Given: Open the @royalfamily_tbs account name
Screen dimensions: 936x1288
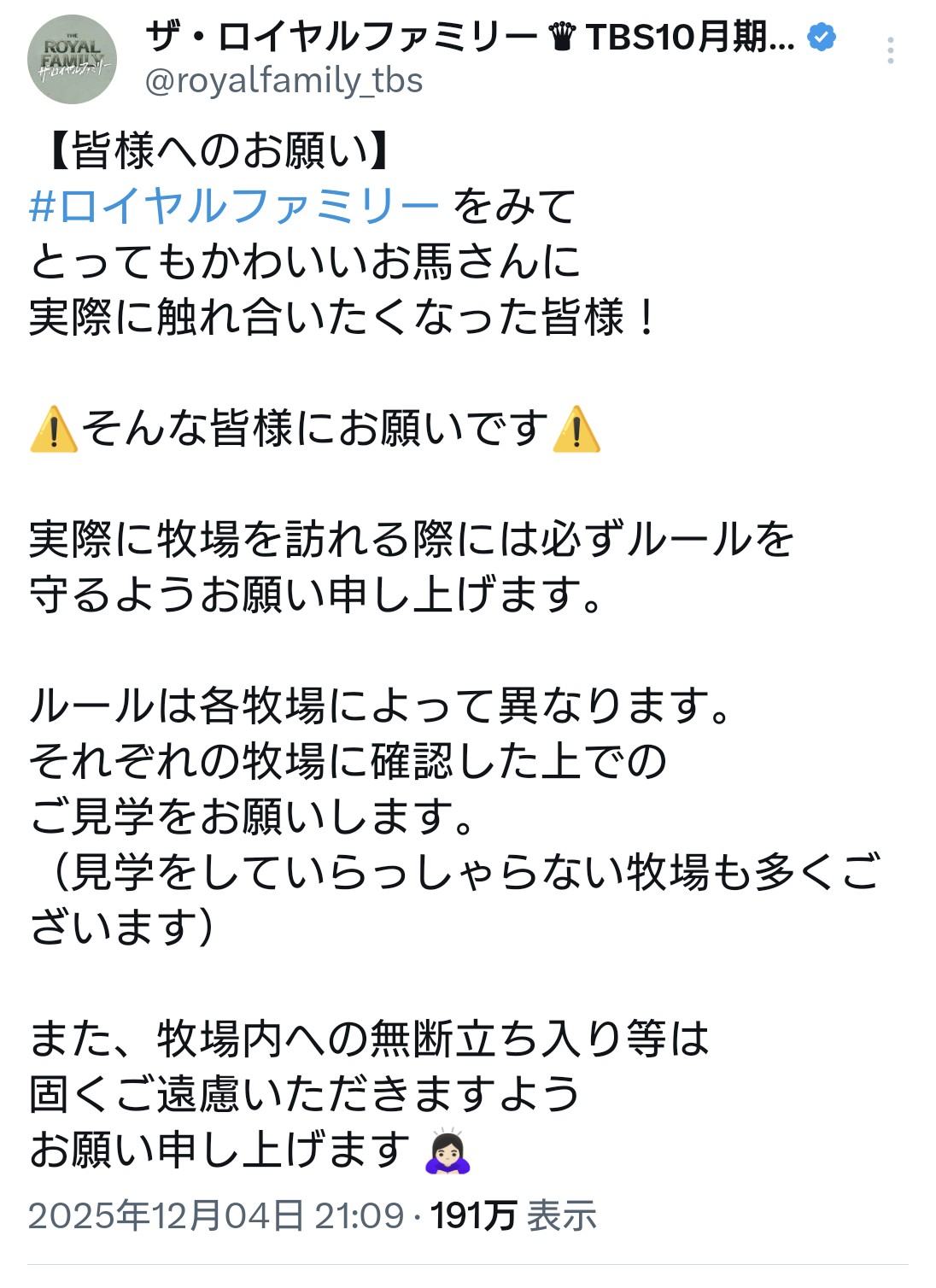Looking at the screenshot, I should point(284,80).
